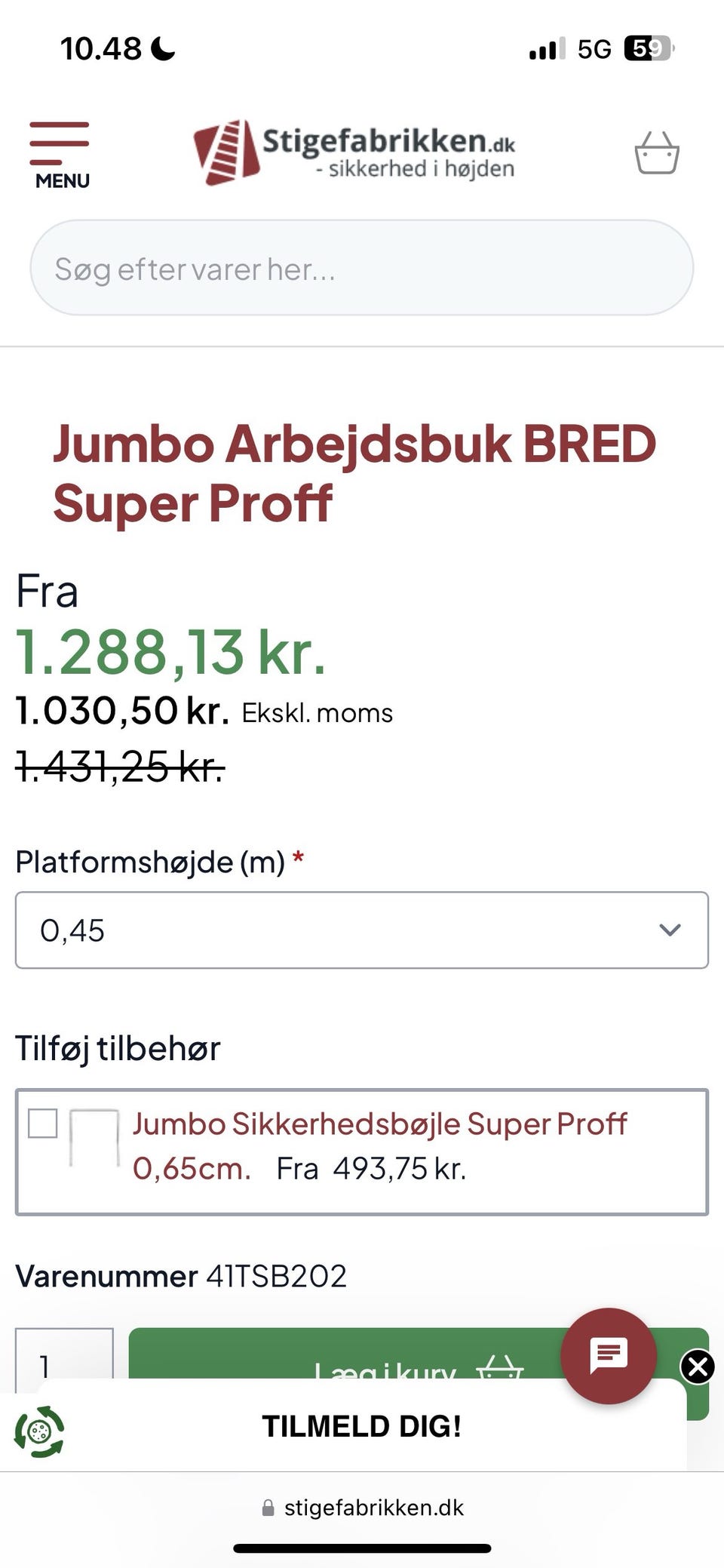Image resolution: width=724 pixels, height=1568 pixels.
Task: Open the shopping basket icon
Action: click(657, 153)
